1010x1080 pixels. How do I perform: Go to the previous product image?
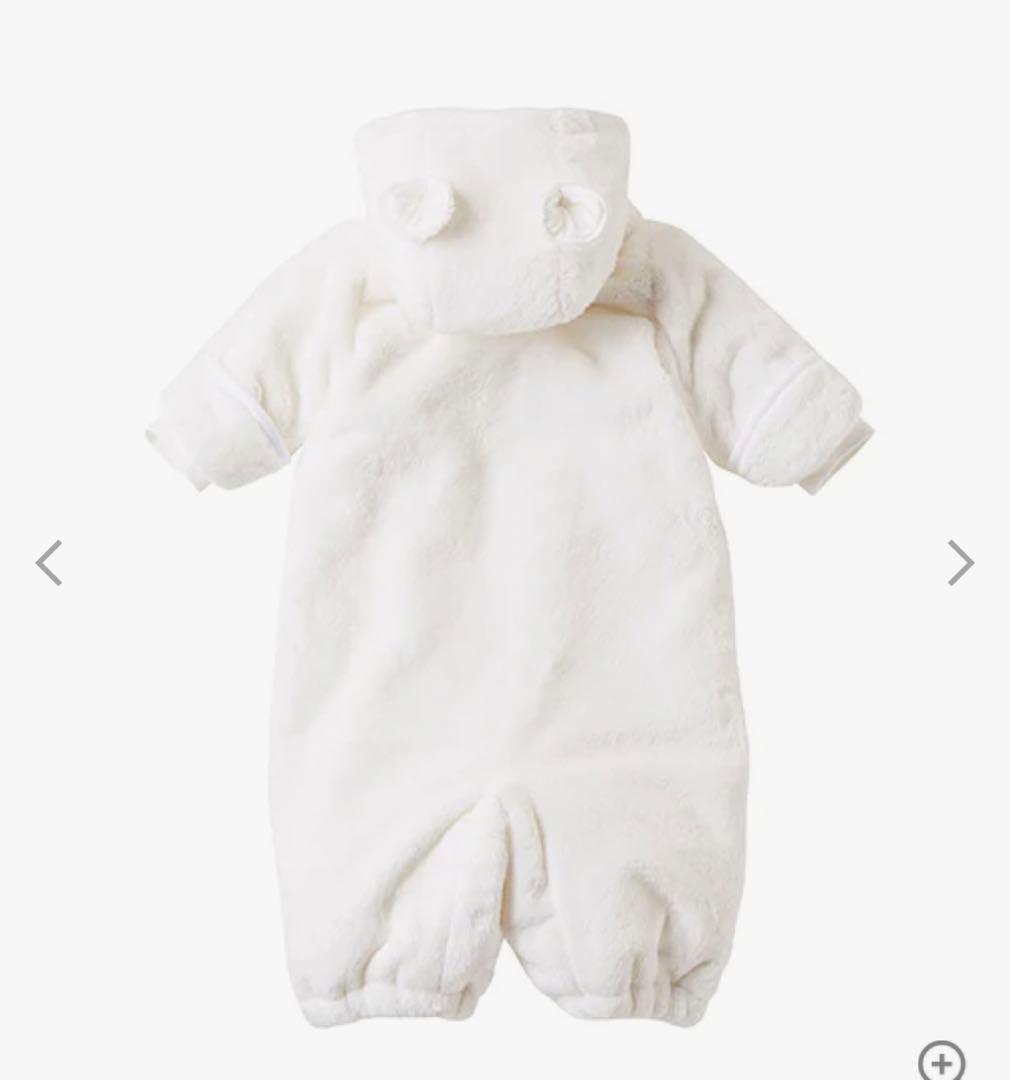tap(49, 562)
